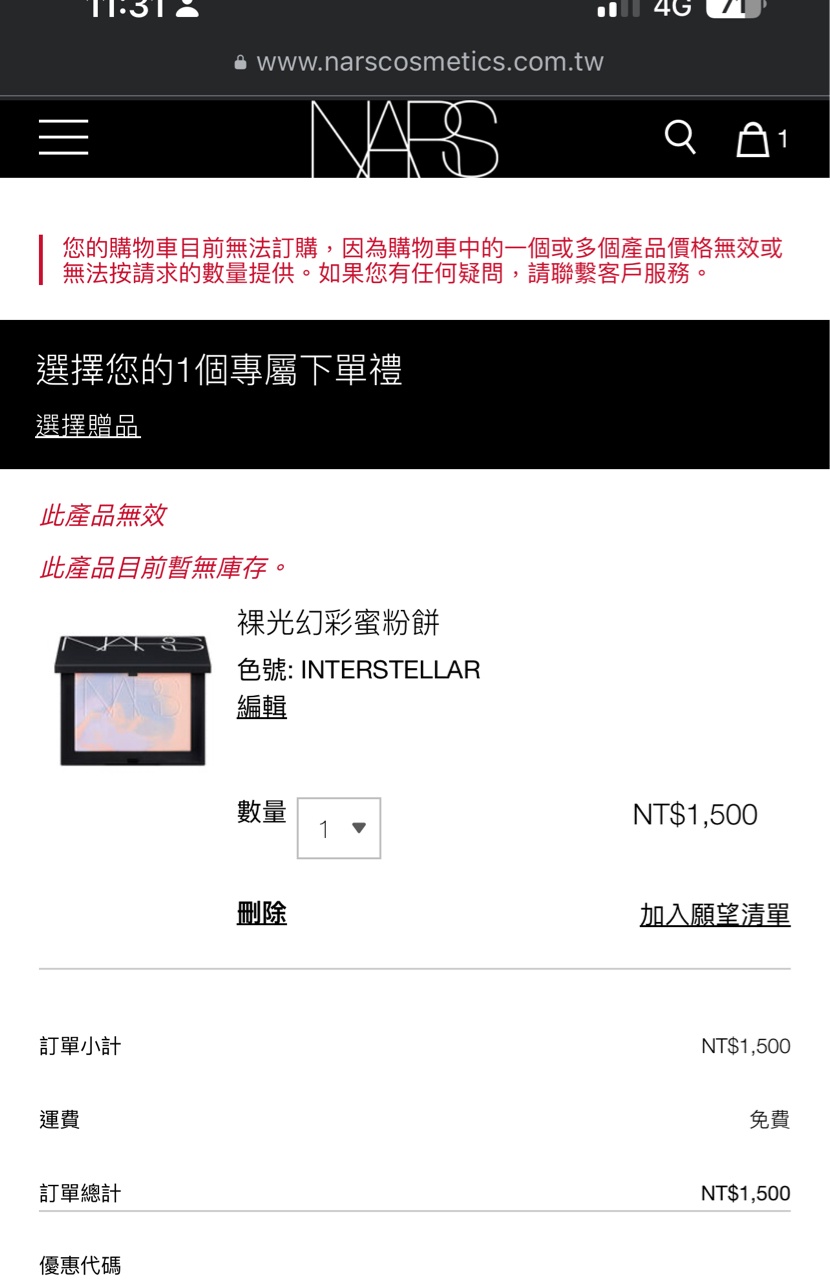Tap 編輯 to edit the product
Viewport: 830px width, 1280px height.
(262, 707)
